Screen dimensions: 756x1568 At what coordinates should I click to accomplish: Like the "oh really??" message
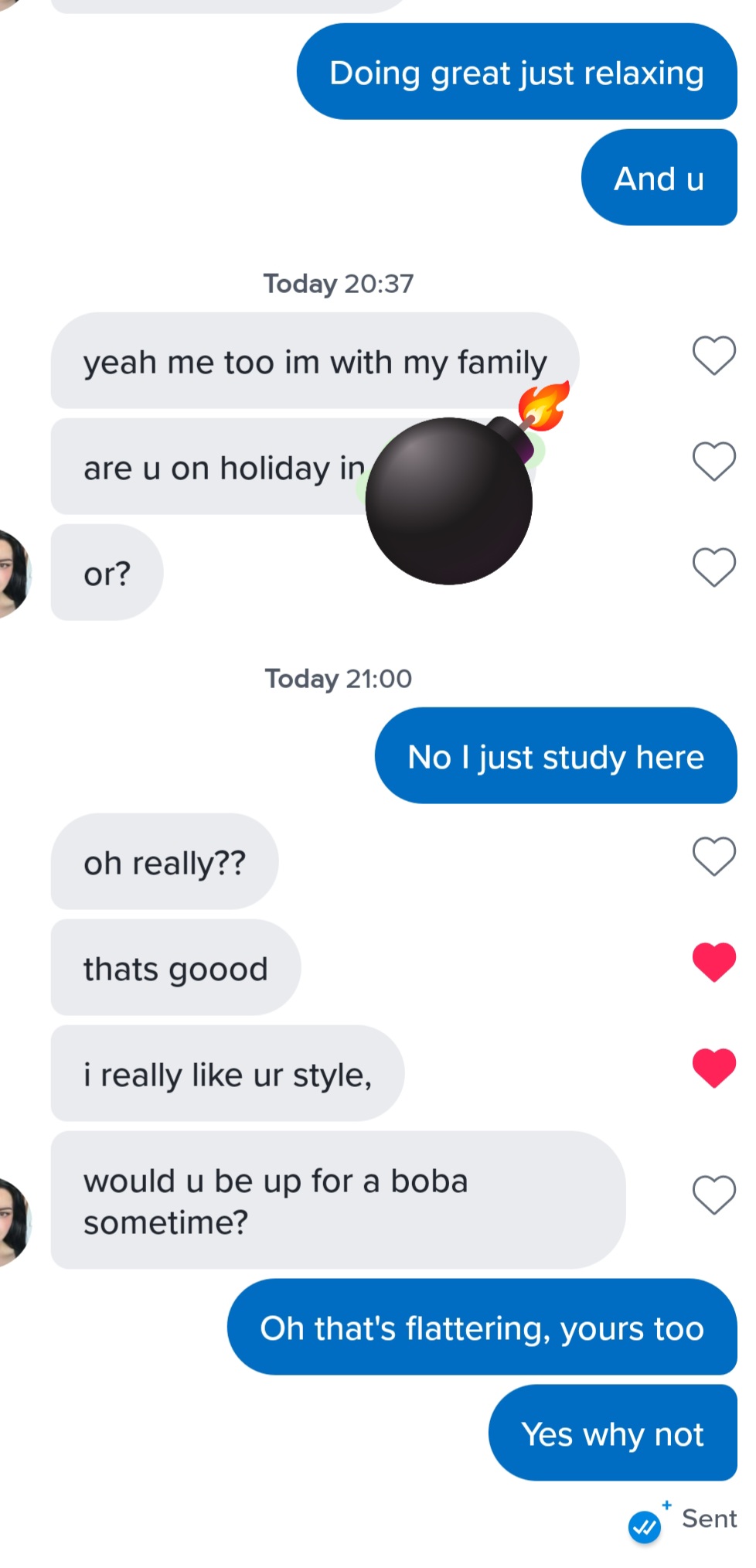click(713, 857)
